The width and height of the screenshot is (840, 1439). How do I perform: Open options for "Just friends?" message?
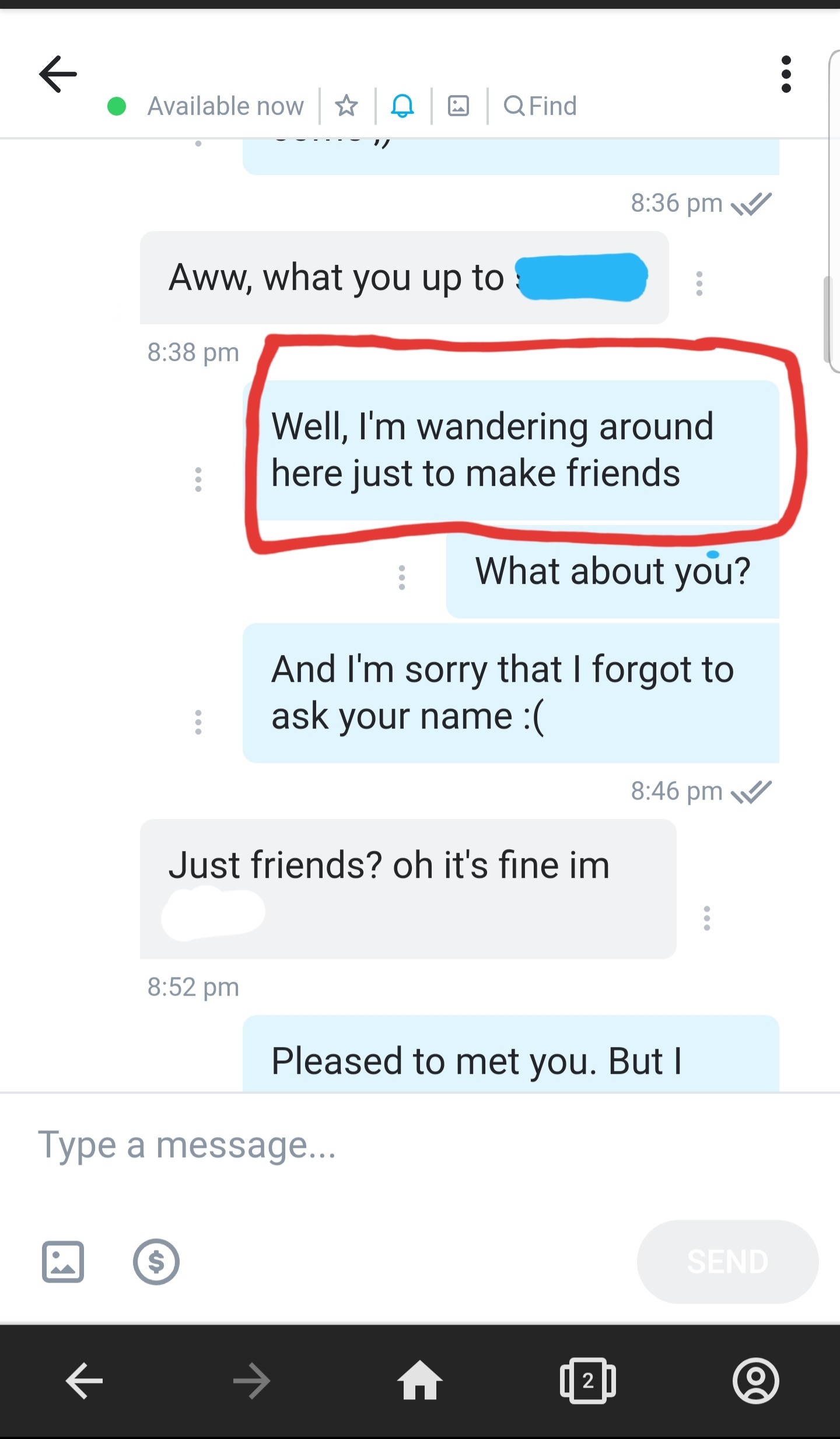click(x=706, y=918)
